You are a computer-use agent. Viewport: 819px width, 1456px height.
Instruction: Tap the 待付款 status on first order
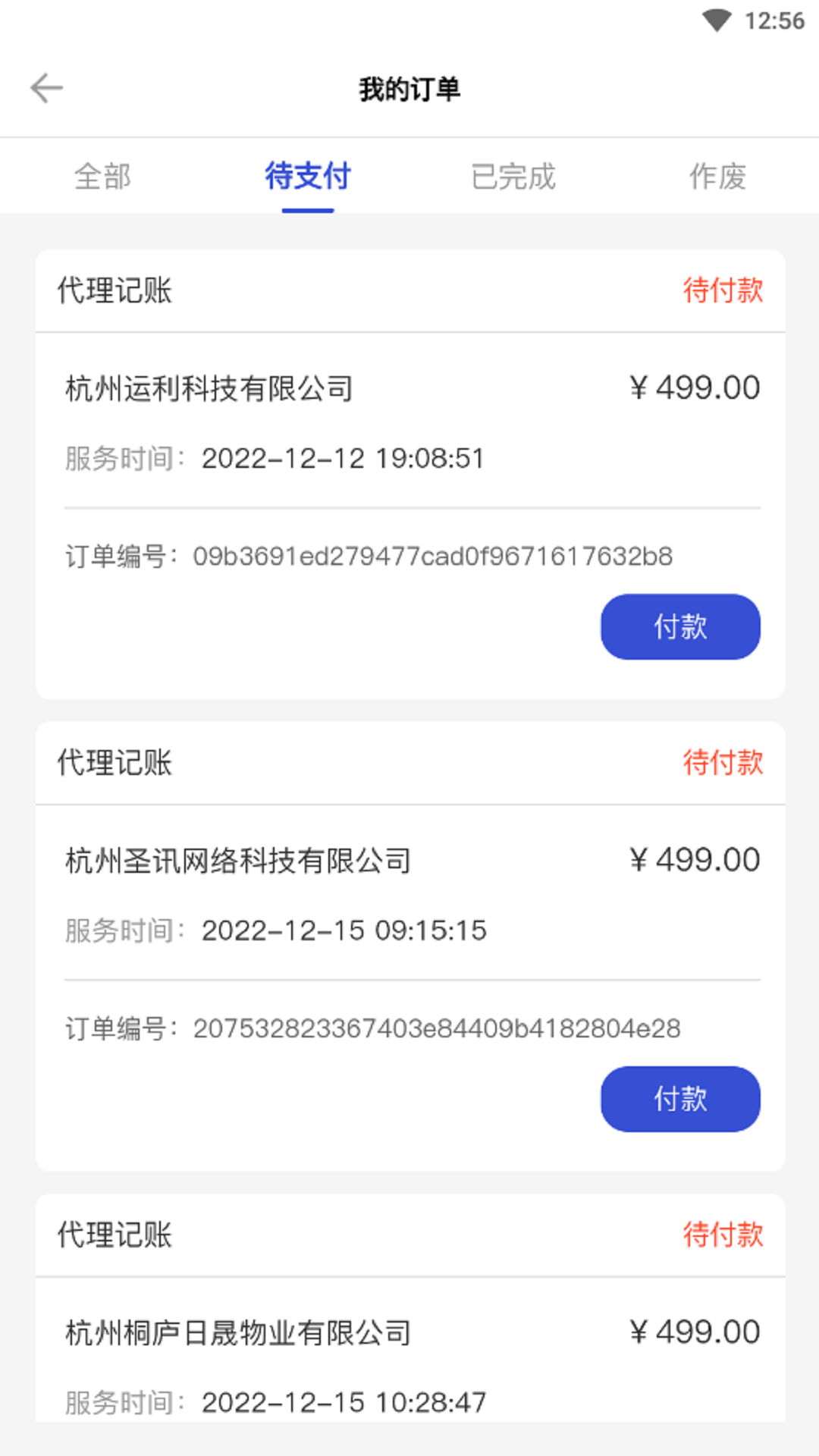(723, 290)
